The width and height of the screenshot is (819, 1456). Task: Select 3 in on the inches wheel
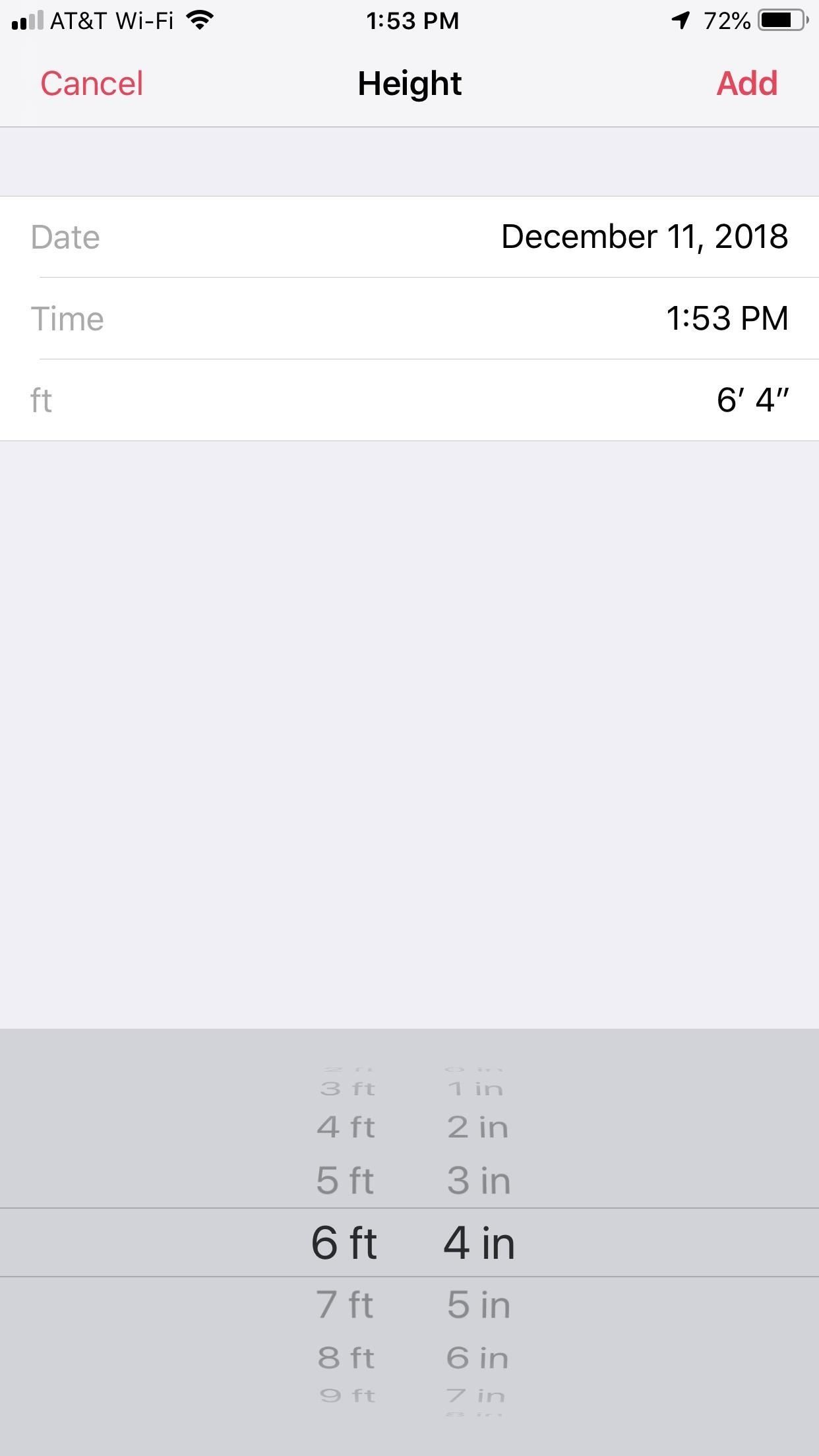[x=479, y=1180]
